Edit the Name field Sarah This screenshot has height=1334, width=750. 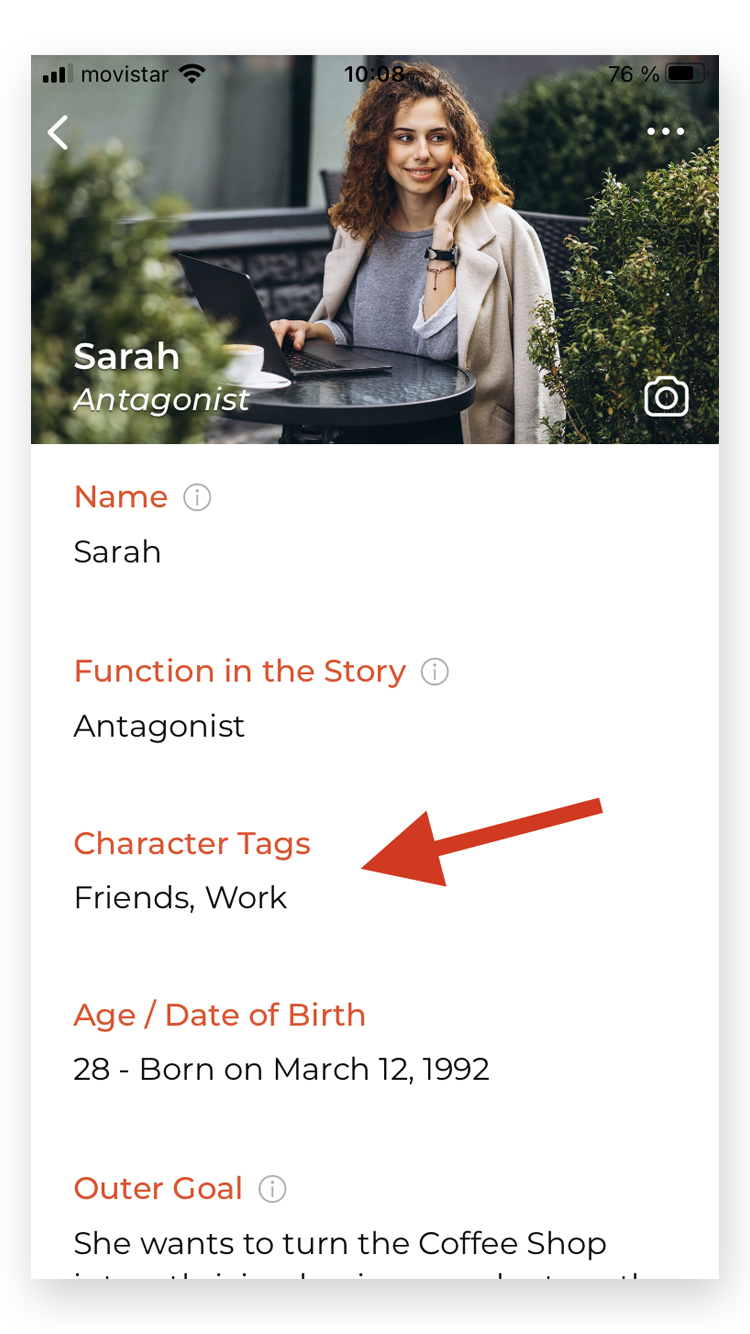click(x=117, y=552)
